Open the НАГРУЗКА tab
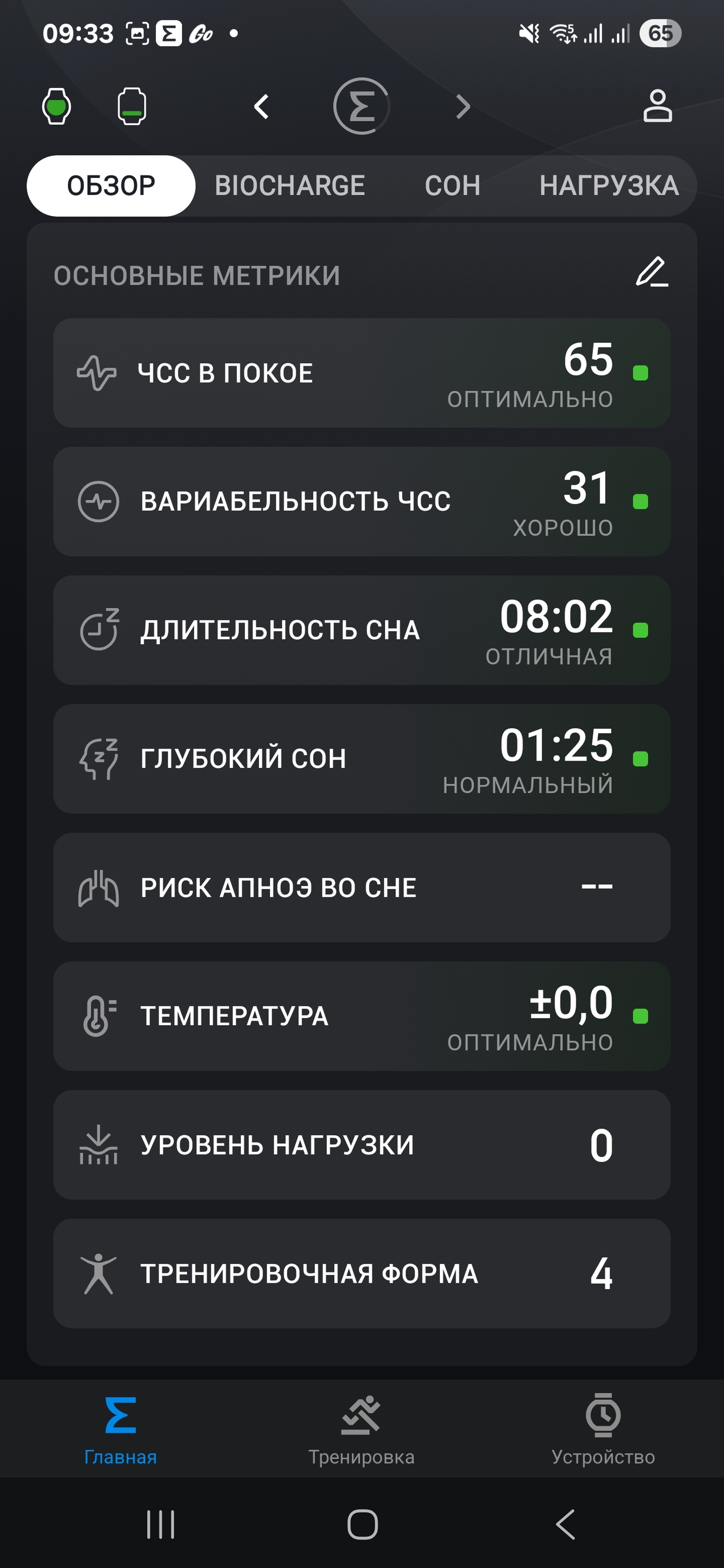724x1568 pixels. [608, 186]
